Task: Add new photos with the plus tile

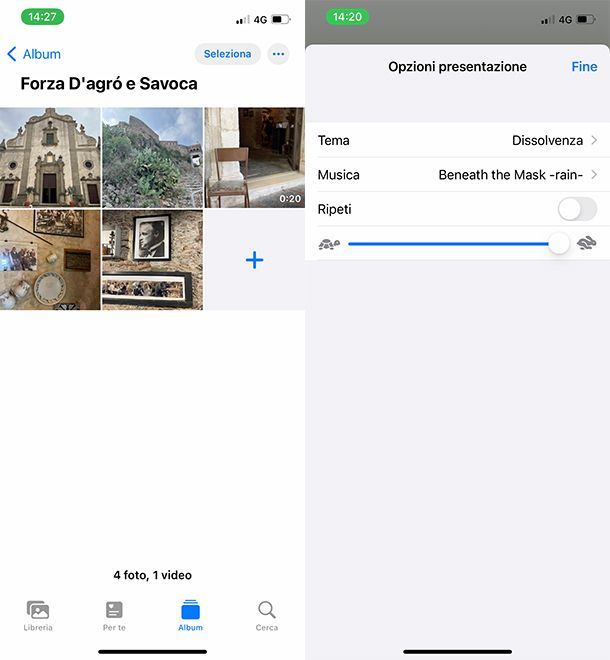Action: tap(254, 260)
